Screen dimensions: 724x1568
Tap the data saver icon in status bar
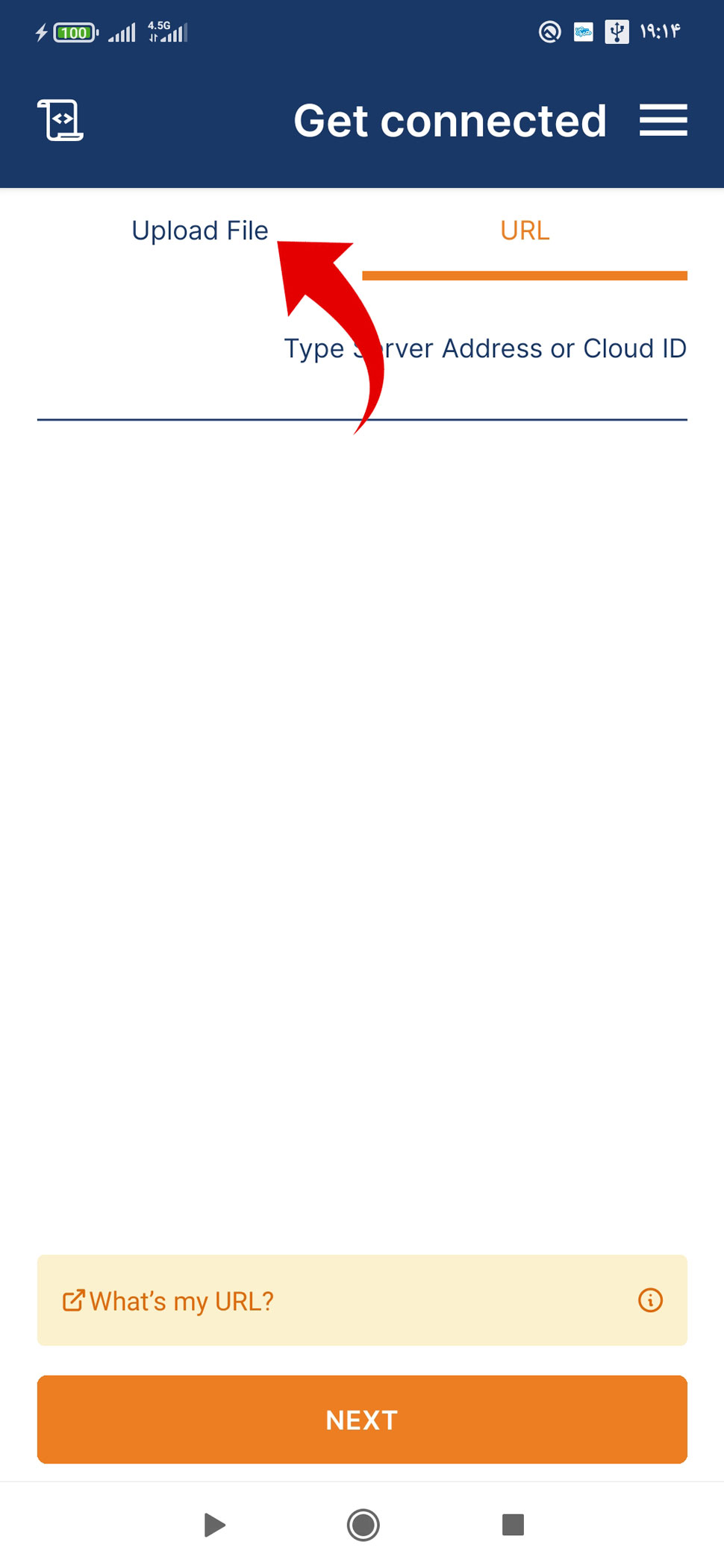click(x=549, y=32)
